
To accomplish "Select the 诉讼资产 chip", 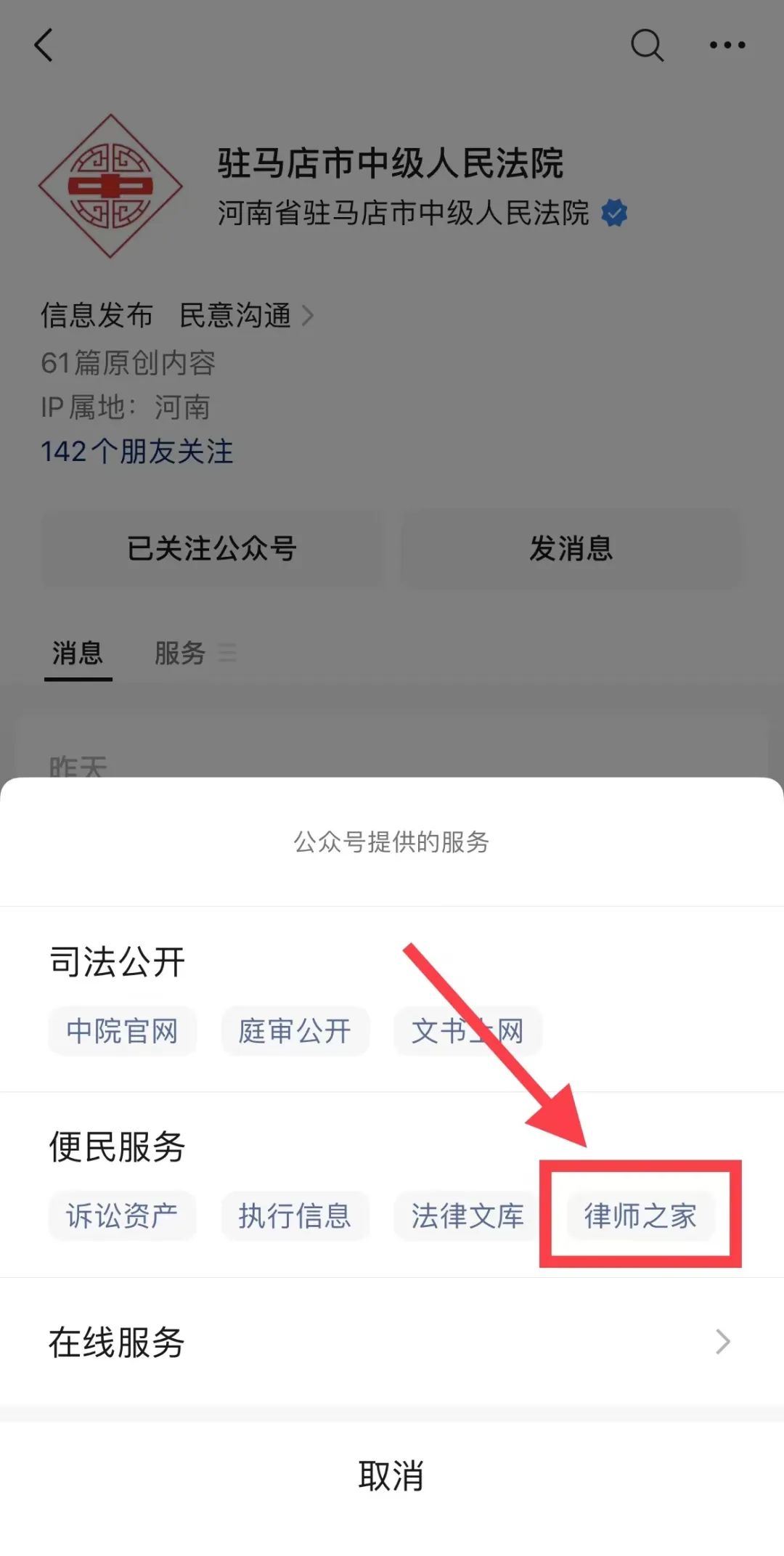I will click(122, 1215).
